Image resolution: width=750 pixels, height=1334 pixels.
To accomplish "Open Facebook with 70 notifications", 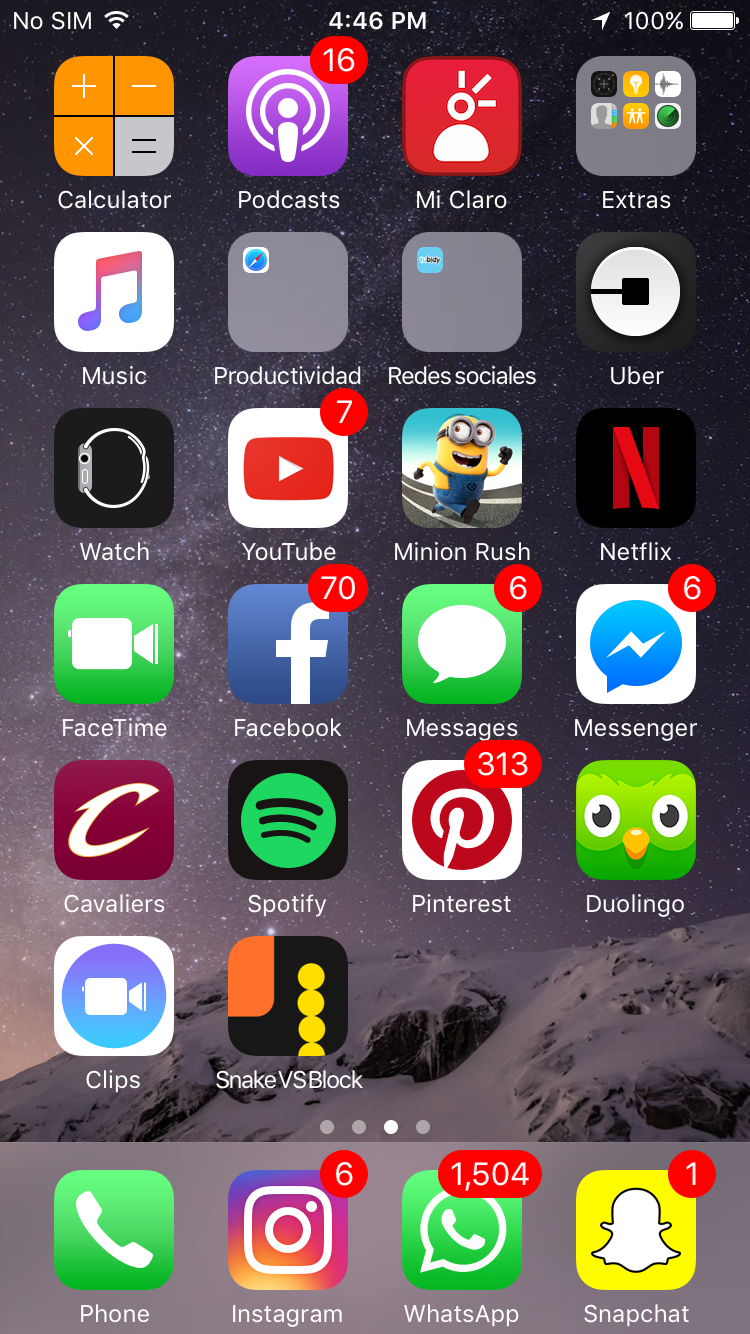I will 288,644.
